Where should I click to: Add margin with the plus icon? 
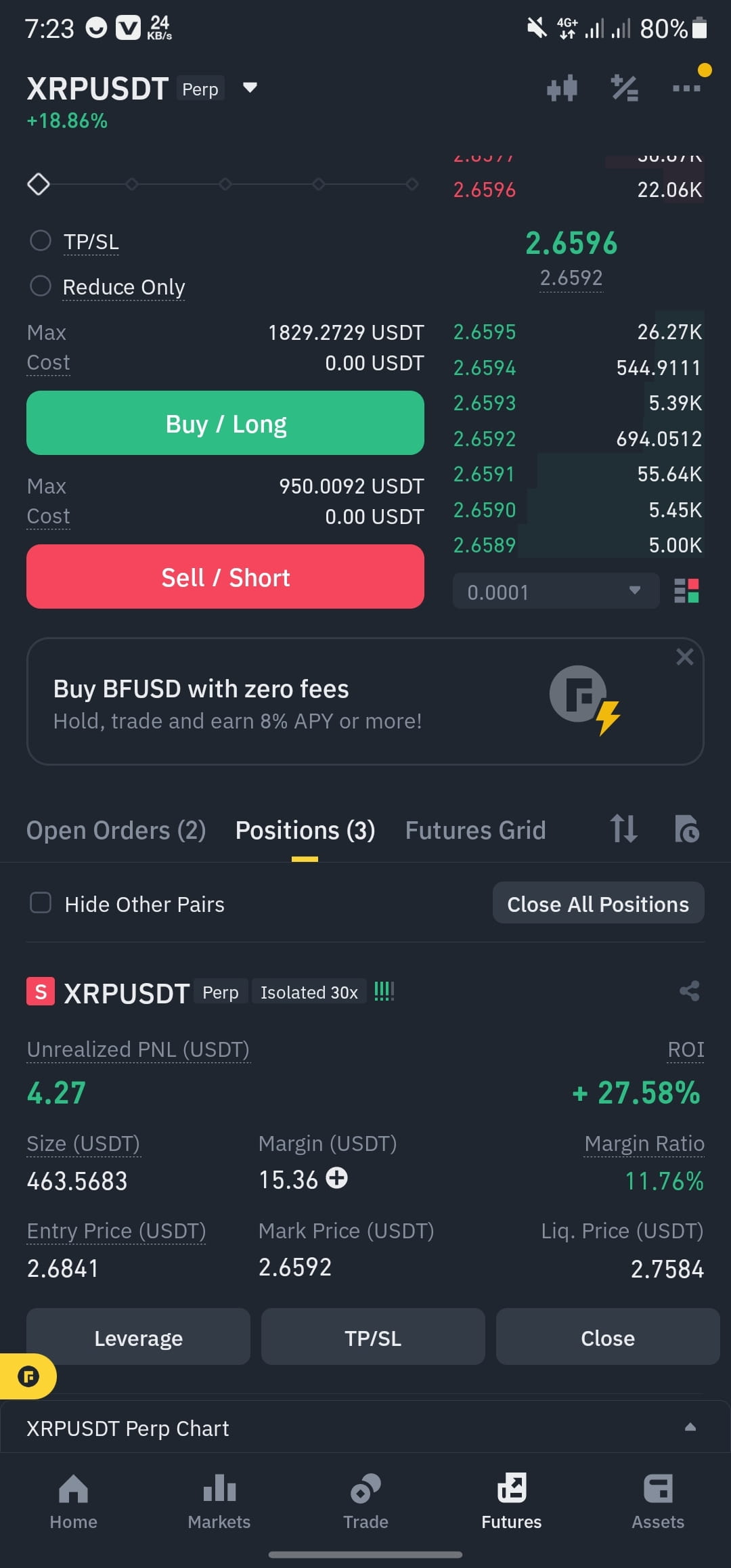336,1179
